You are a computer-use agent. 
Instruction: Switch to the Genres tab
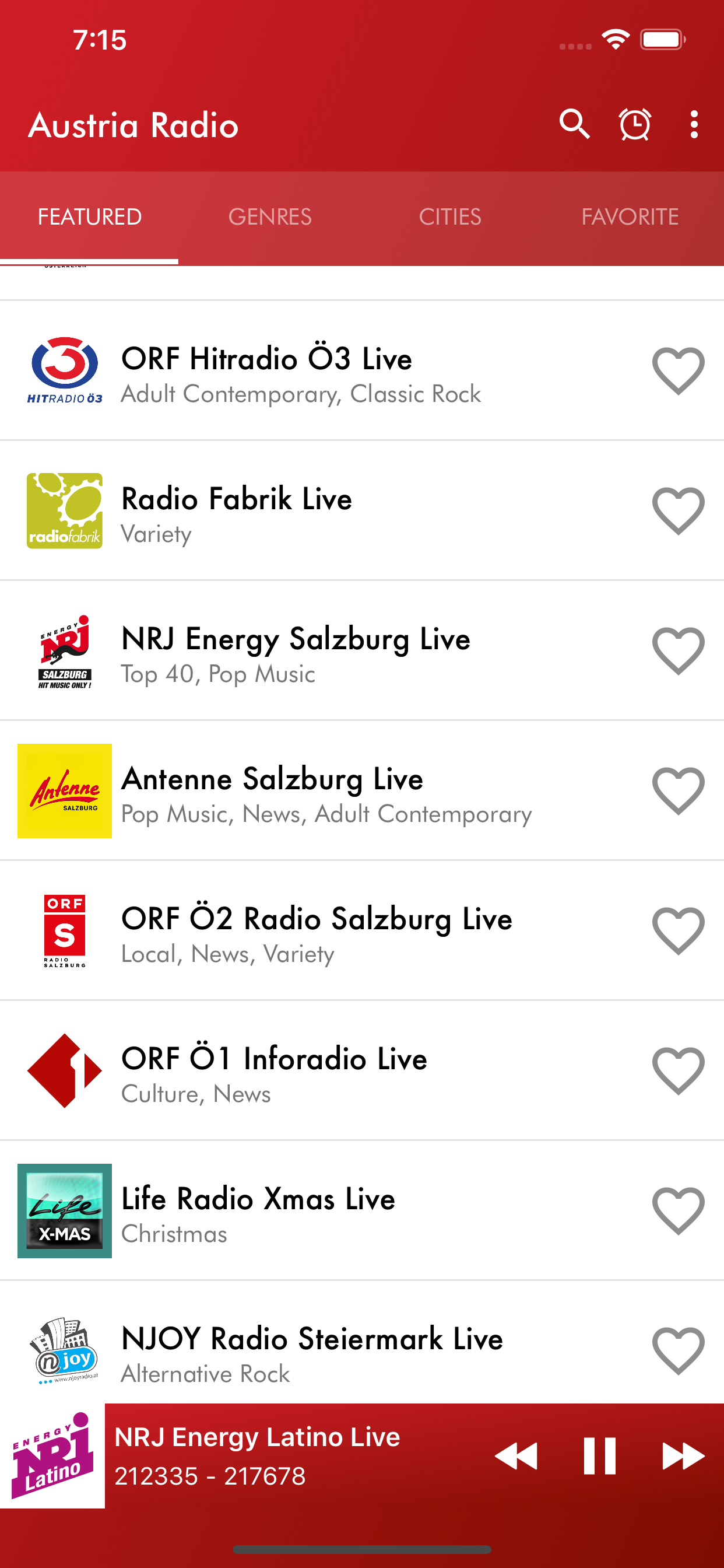coord(270,218)
